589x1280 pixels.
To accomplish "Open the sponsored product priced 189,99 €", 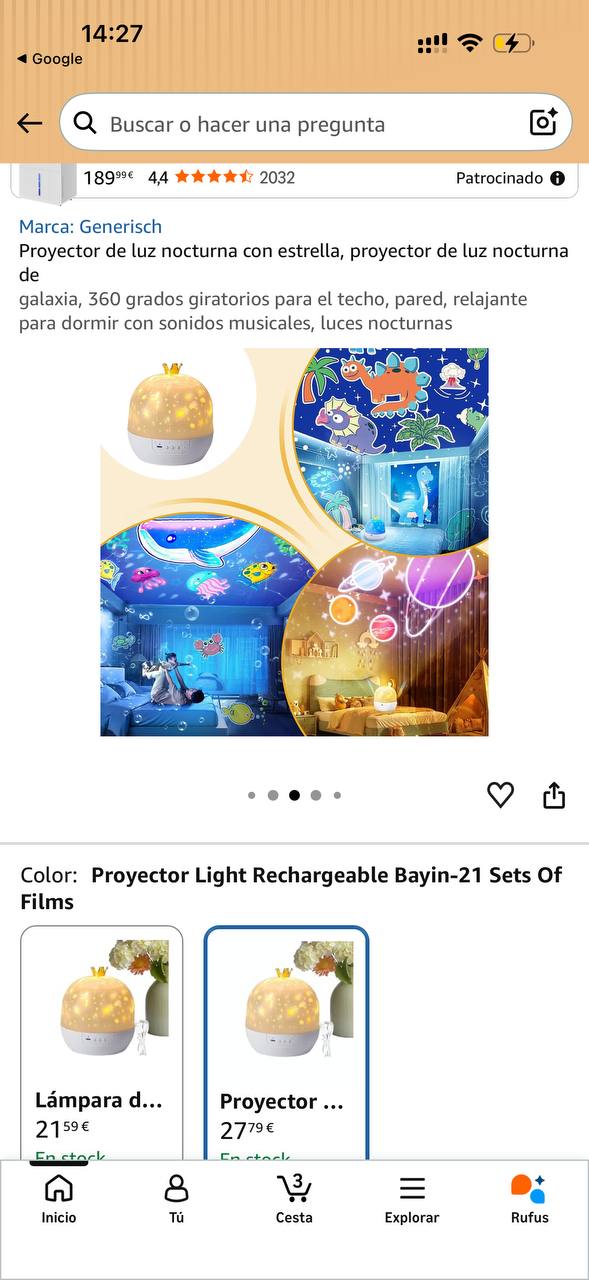I will (294, 178).
